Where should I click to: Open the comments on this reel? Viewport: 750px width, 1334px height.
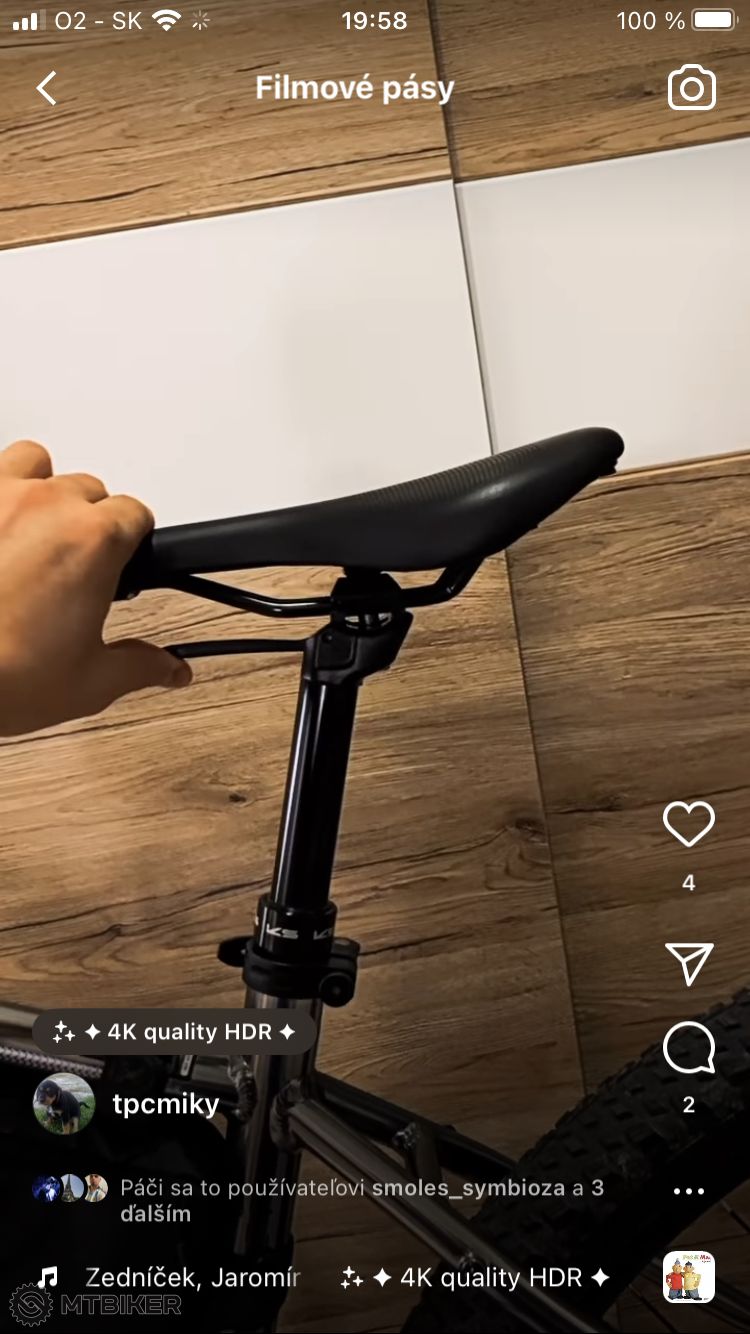click(689, 1049)
